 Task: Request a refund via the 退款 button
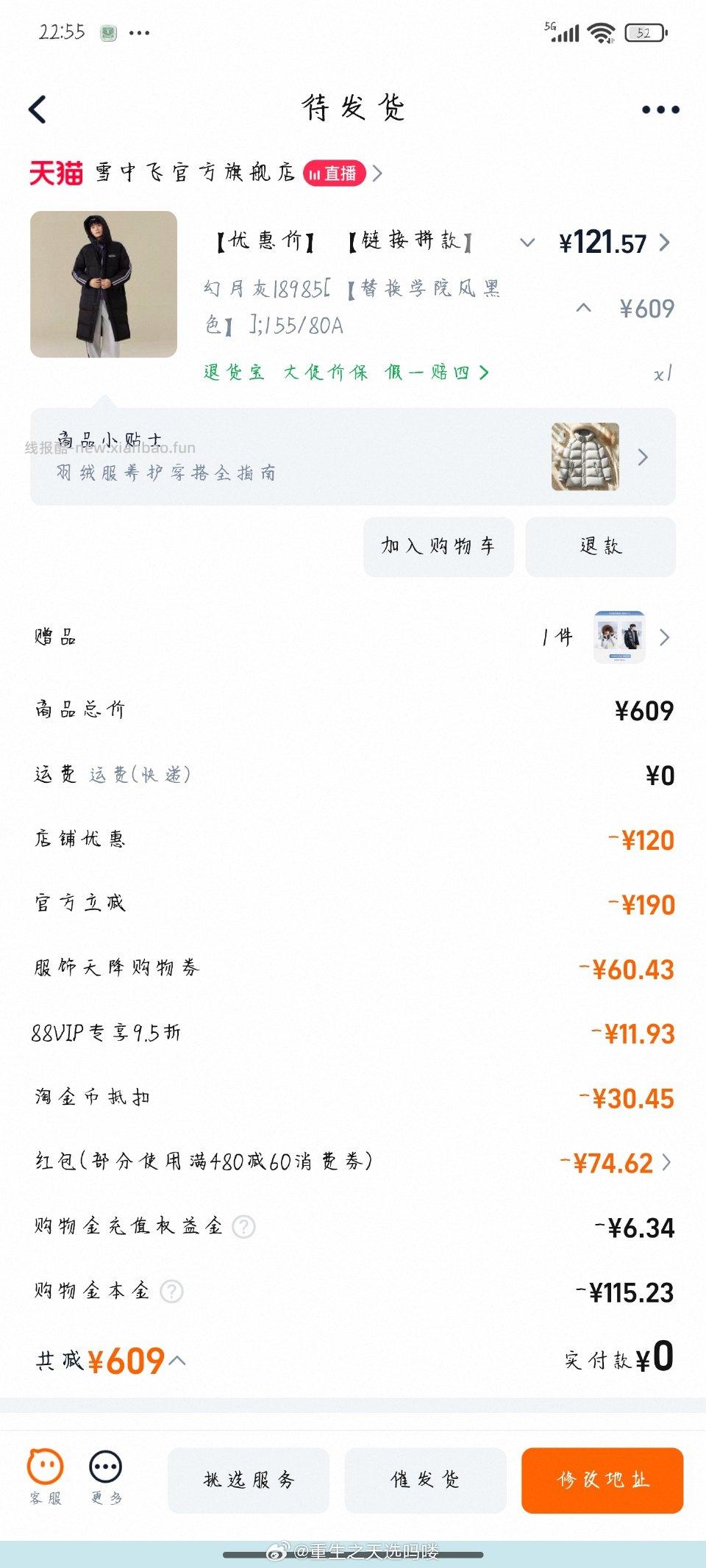[x=600, y=546]
